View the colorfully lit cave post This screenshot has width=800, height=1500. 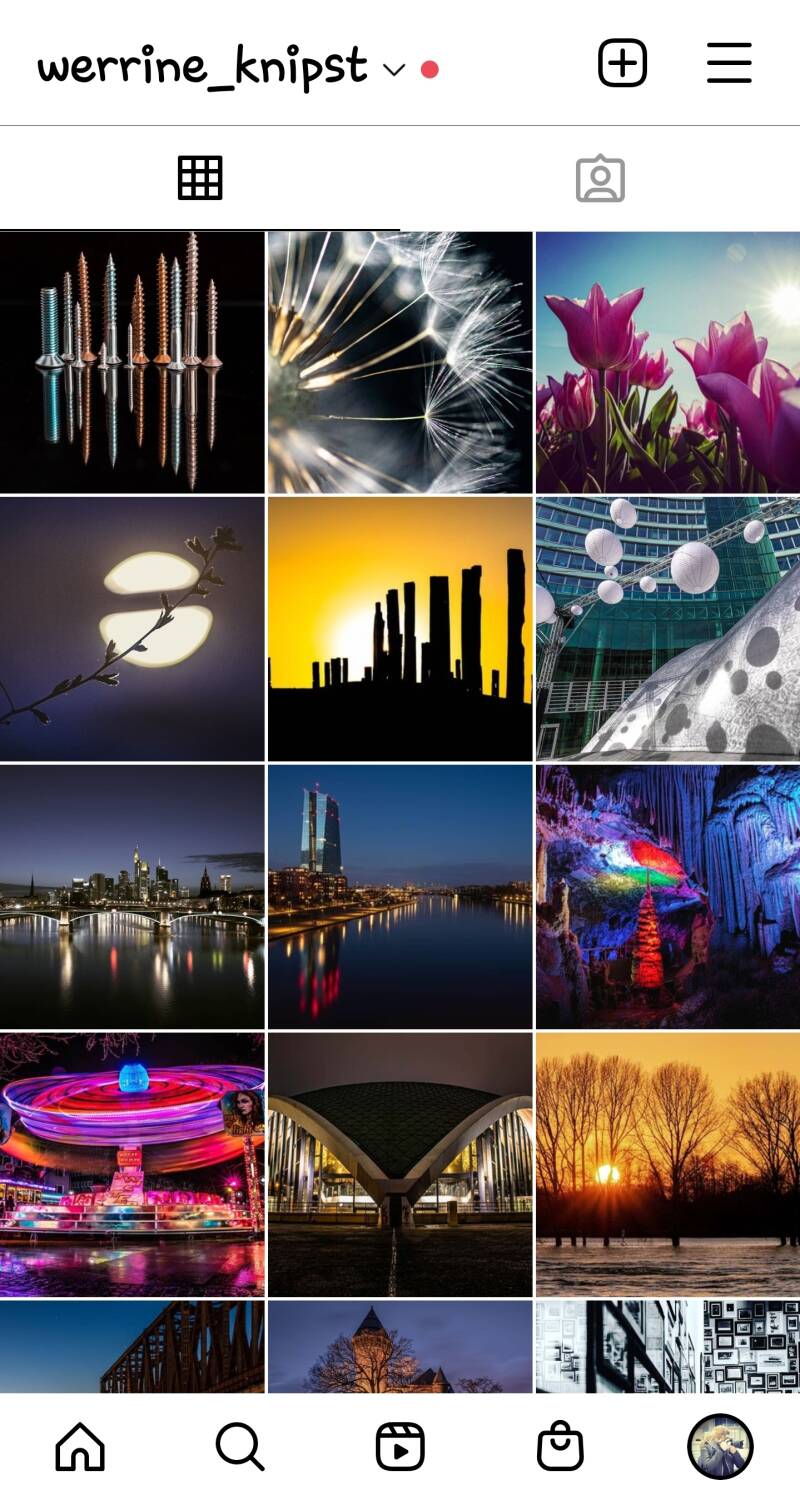pyautogui.click(x=668, y=896)
